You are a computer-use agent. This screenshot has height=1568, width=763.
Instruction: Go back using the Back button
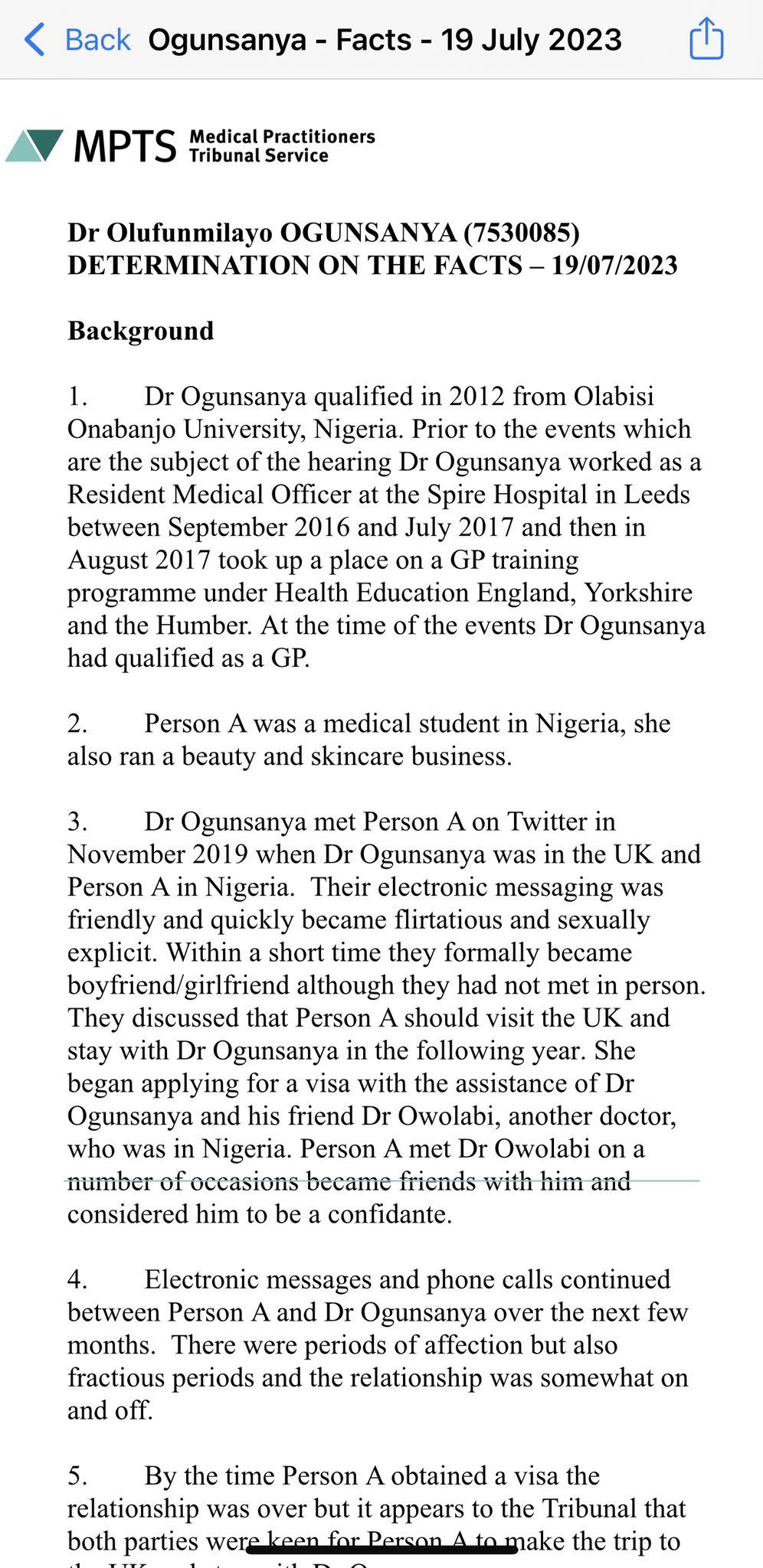coord(78,40)
